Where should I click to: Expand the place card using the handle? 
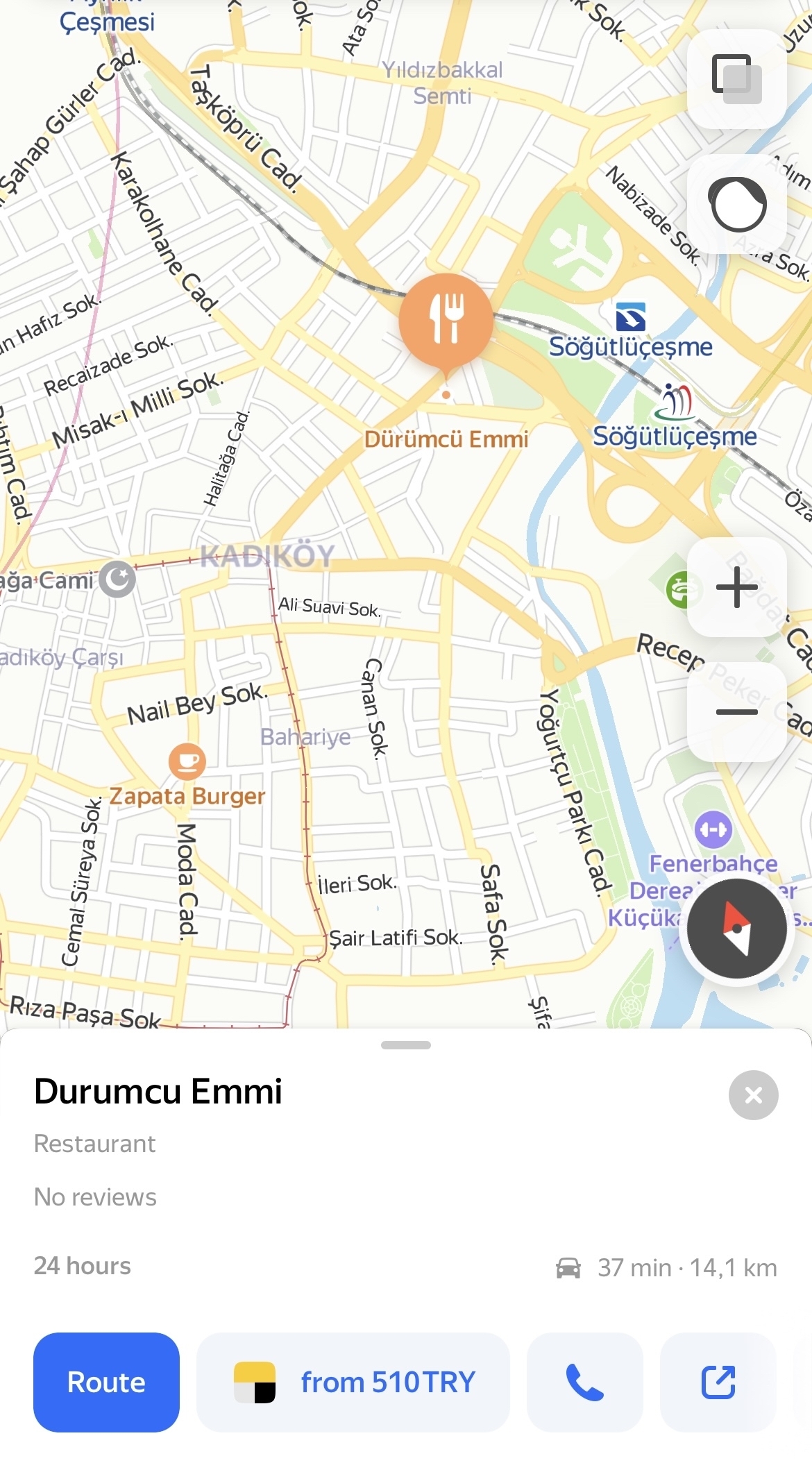(x=406, y=1045)
